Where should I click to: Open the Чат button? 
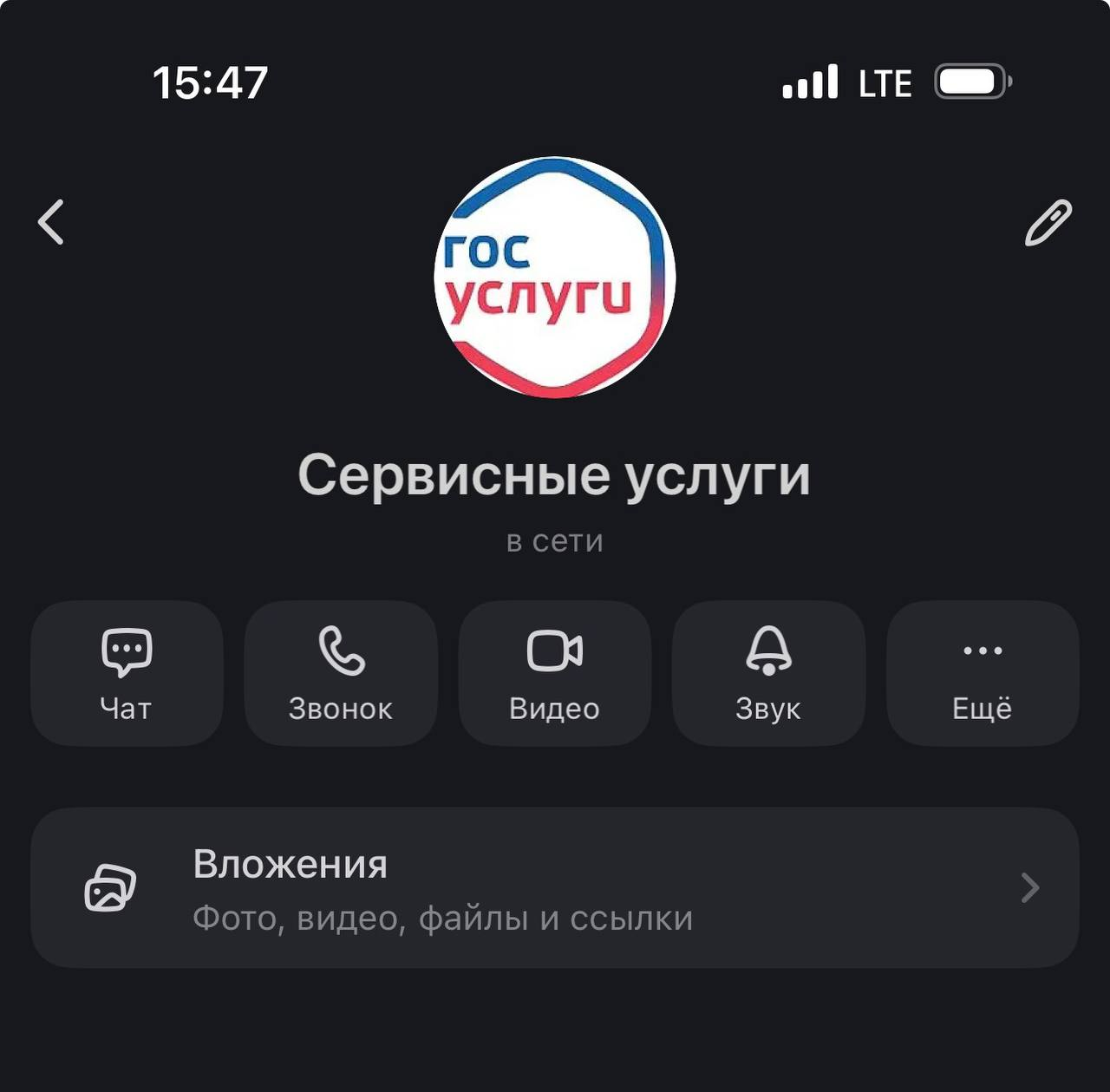tap(127, 673)
